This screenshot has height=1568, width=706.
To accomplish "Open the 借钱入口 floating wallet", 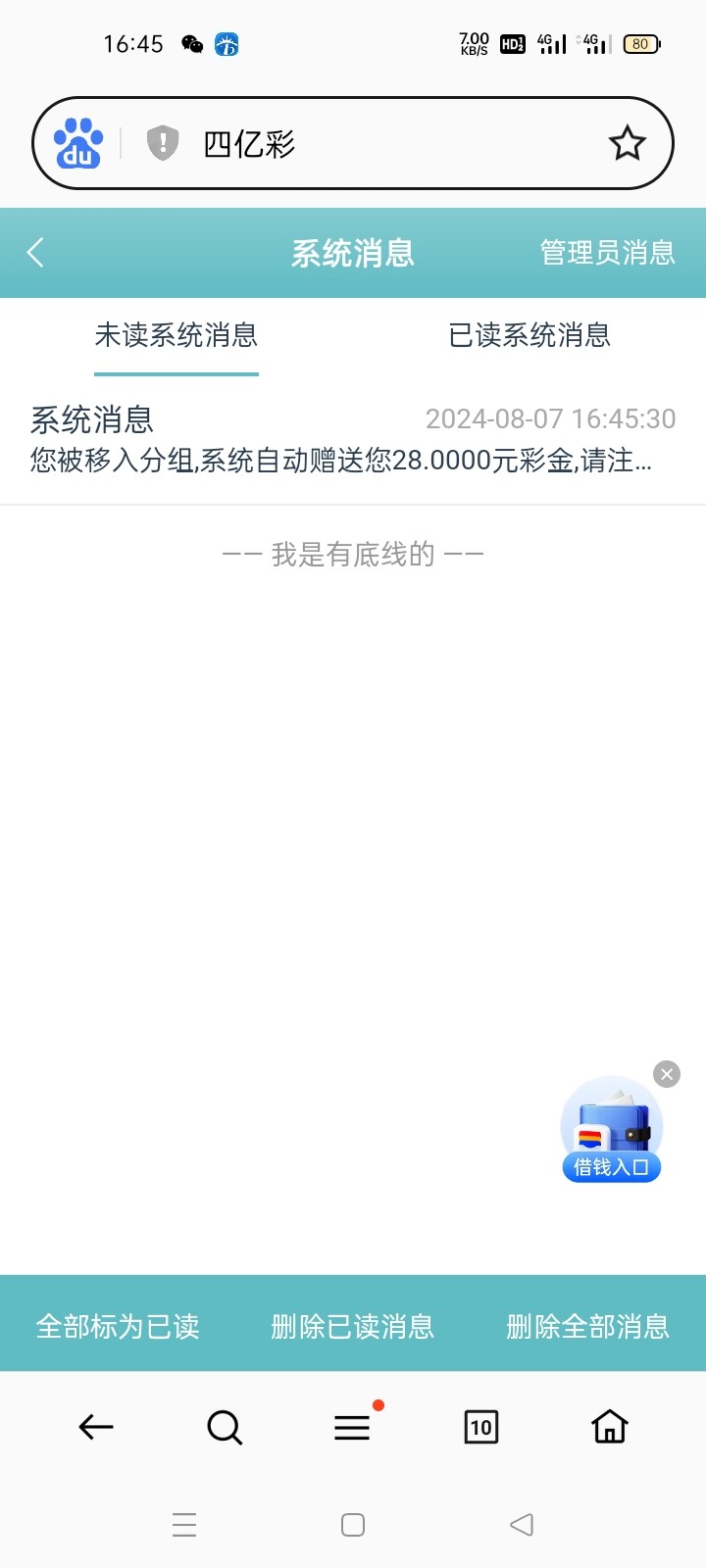I will 612,1131.
